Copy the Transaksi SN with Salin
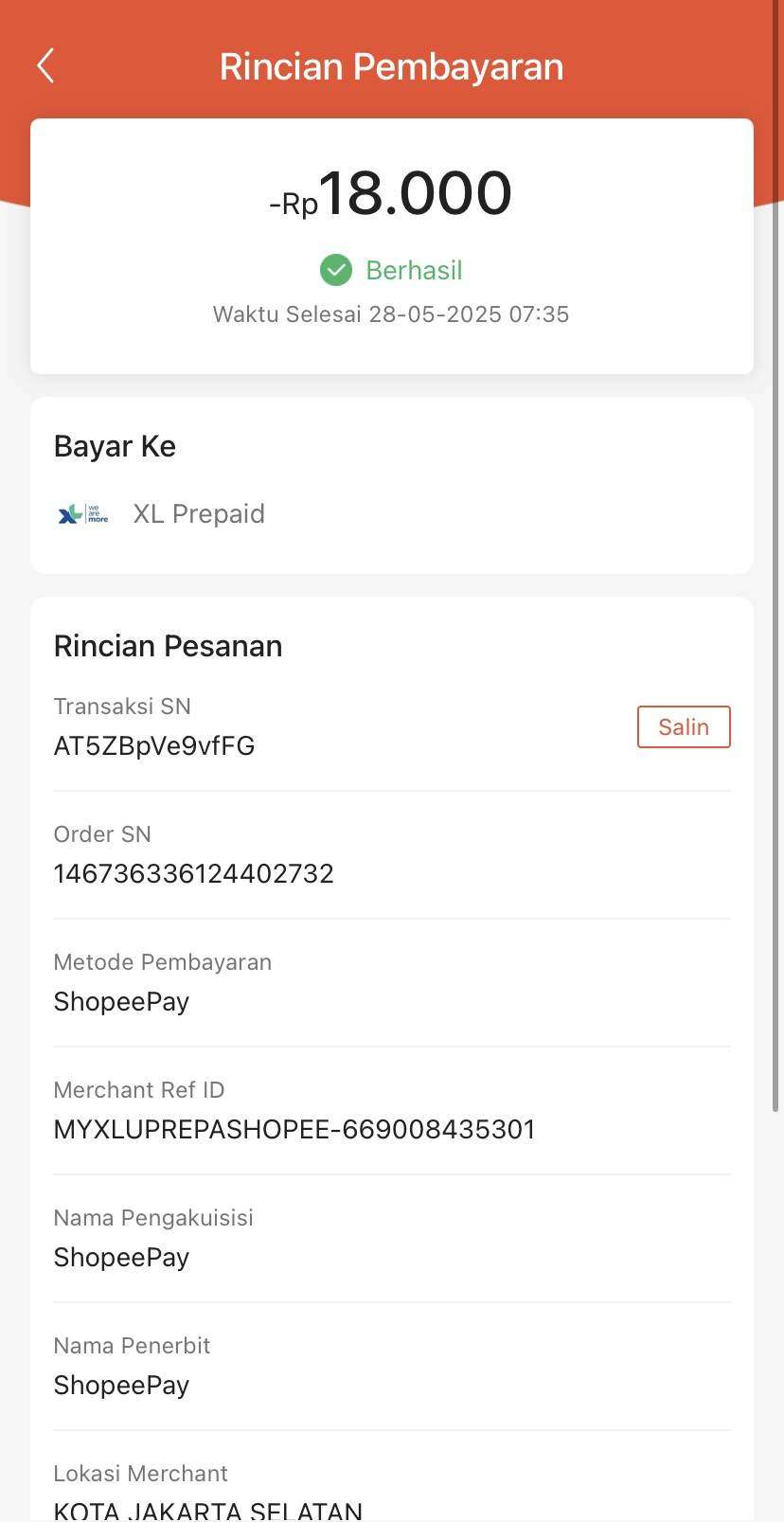This screenshot has height=1522, width=784. click(x=684, y=726)
